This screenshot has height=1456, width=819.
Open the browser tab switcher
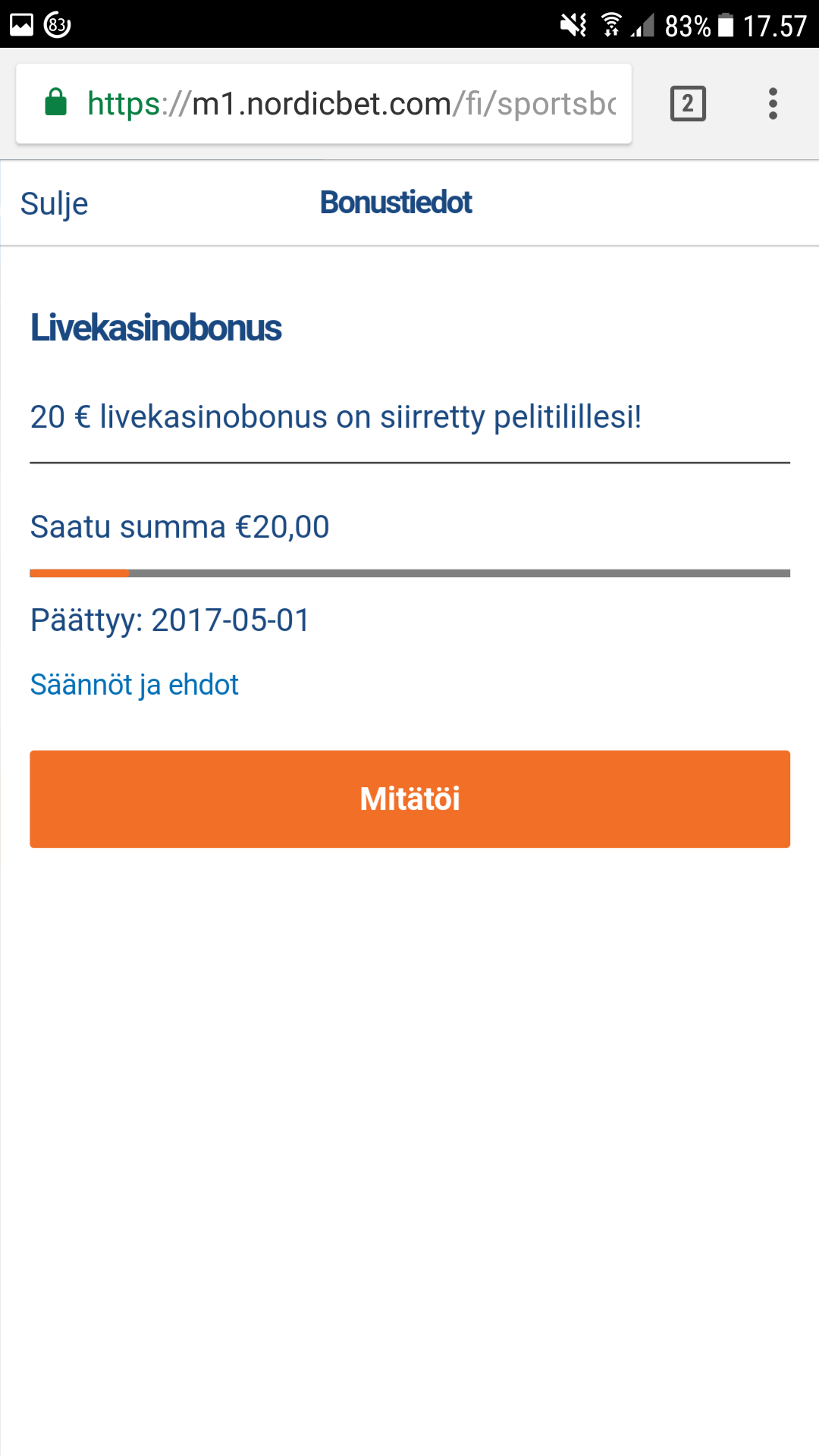coord(688,104)
